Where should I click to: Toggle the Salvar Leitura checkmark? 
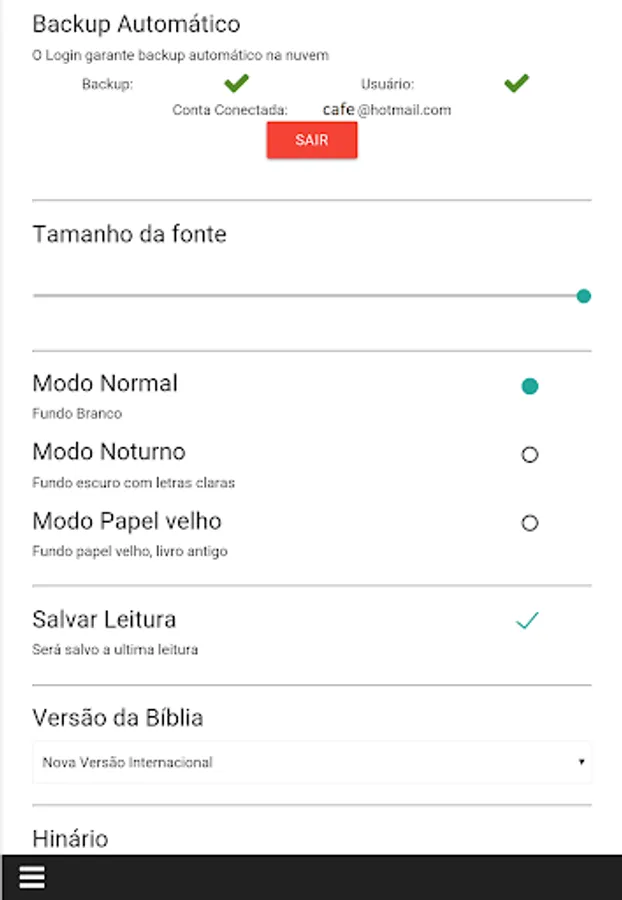click(x=527, y=622)
